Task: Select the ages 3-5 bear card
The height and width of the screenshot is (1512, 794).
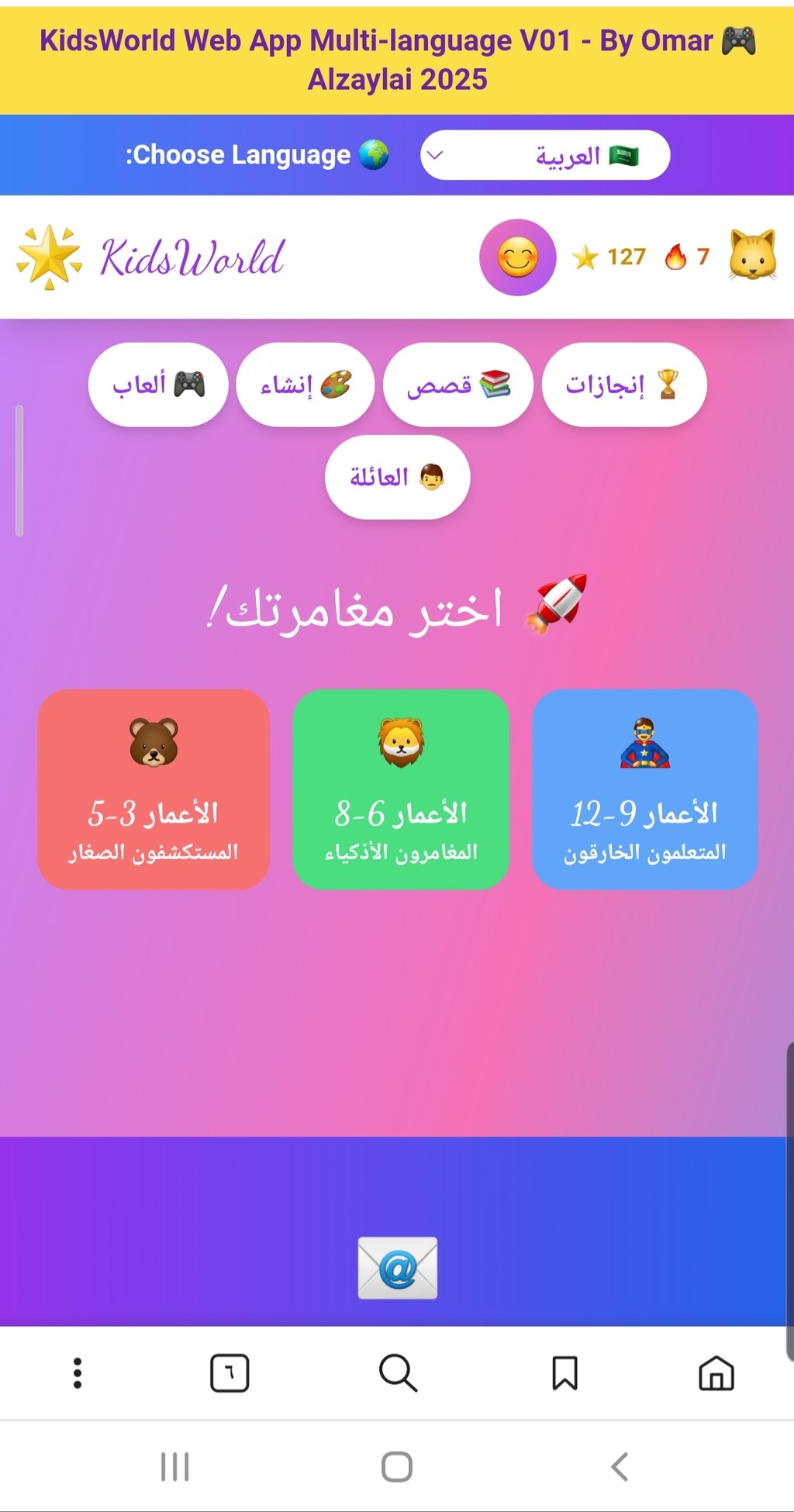Action: pos(154,789)
